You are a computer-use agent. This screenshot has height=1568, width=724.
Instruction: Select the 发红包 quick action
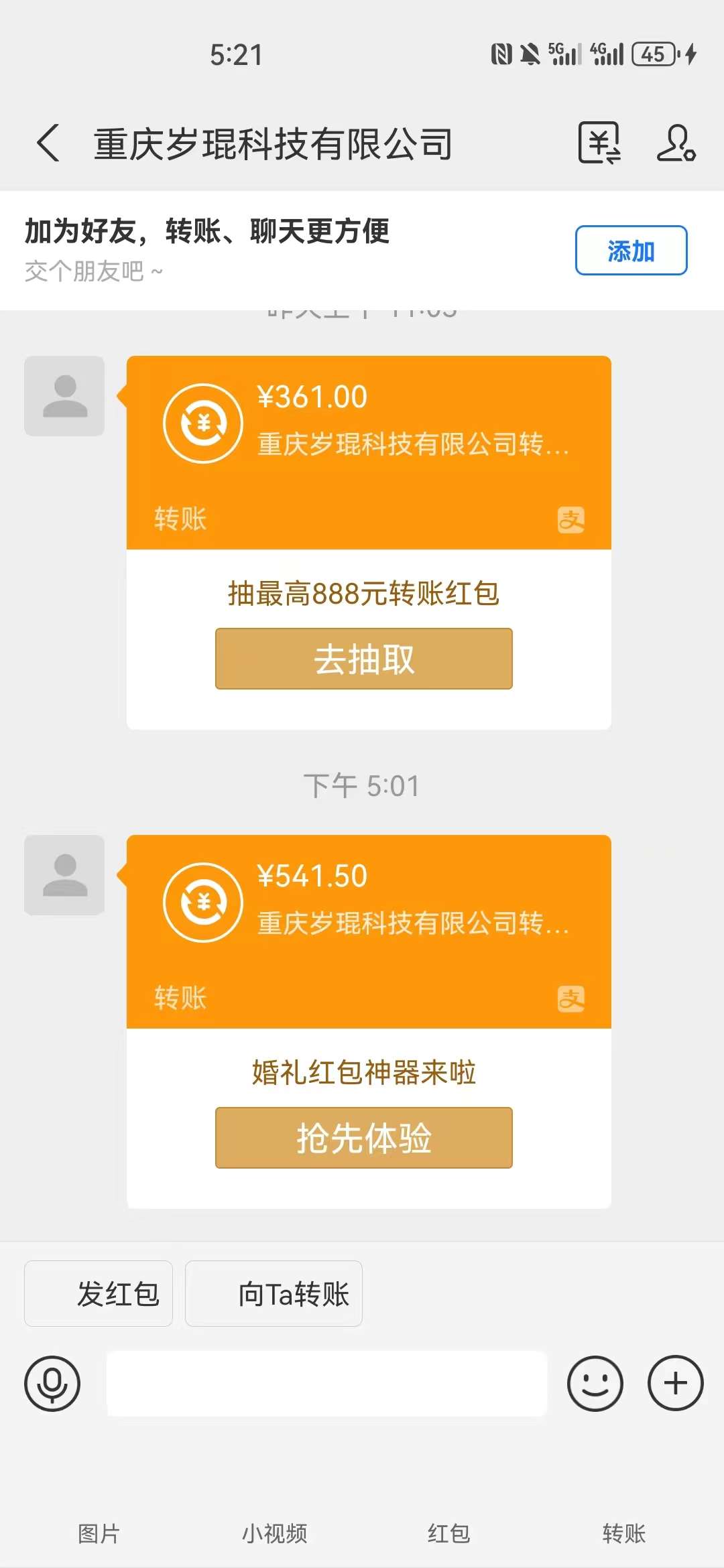click(x=99, y=1293)
